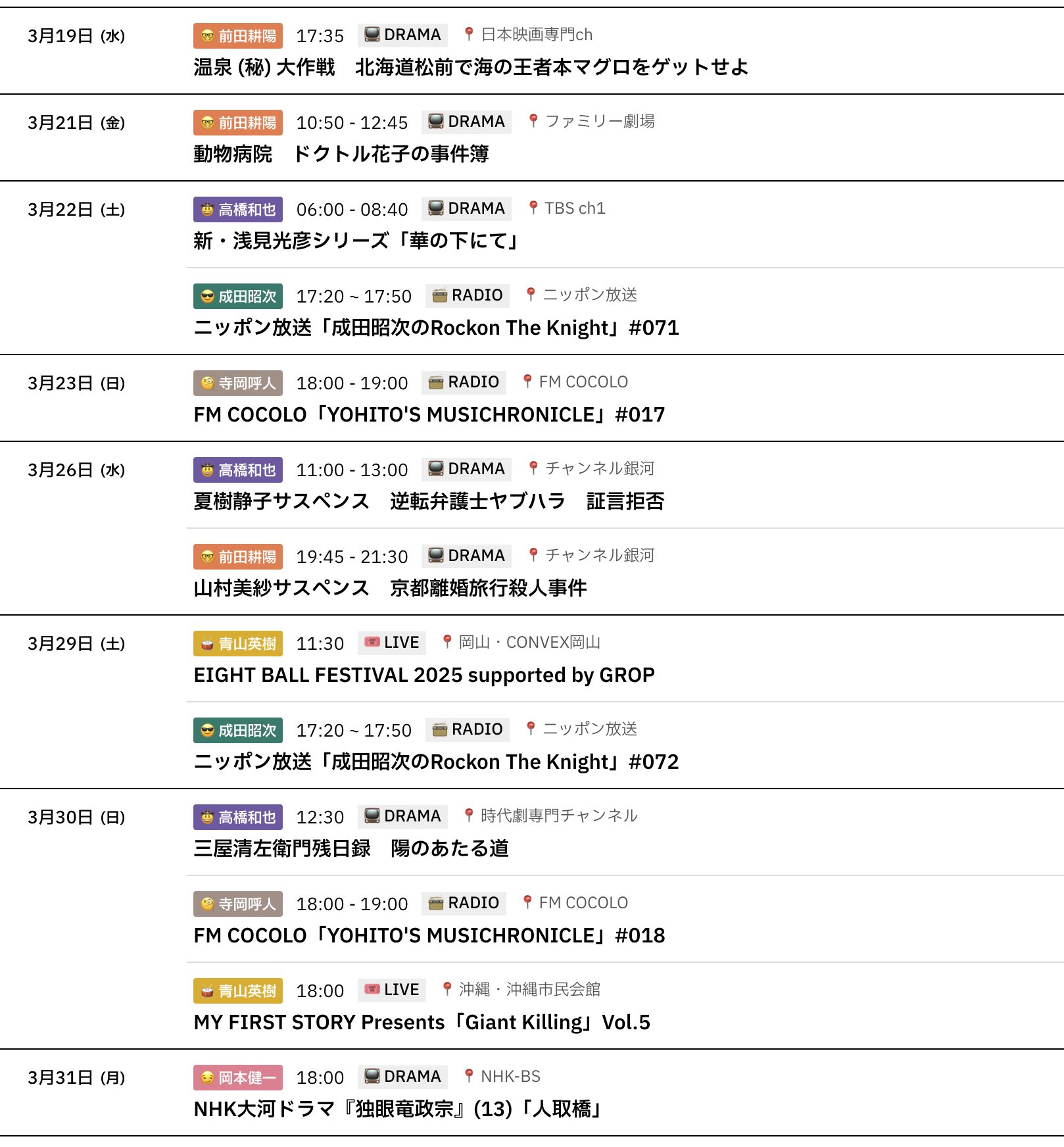Open the 温泉(秘)大作戦 drama entry

(x=471, y=67)
